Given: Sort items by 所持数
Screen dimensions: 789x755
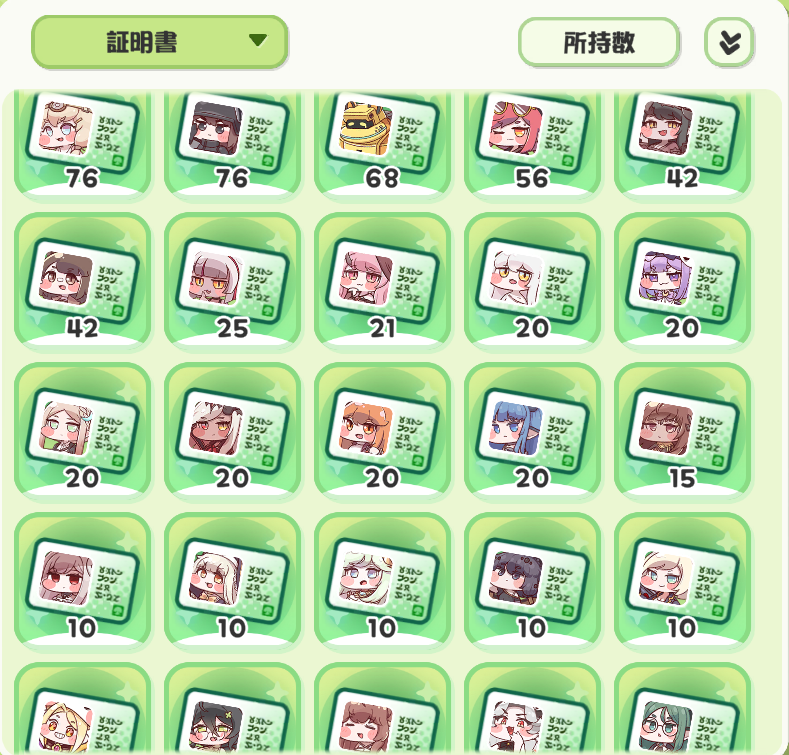Looking at the screenshot, I should 598,42.
